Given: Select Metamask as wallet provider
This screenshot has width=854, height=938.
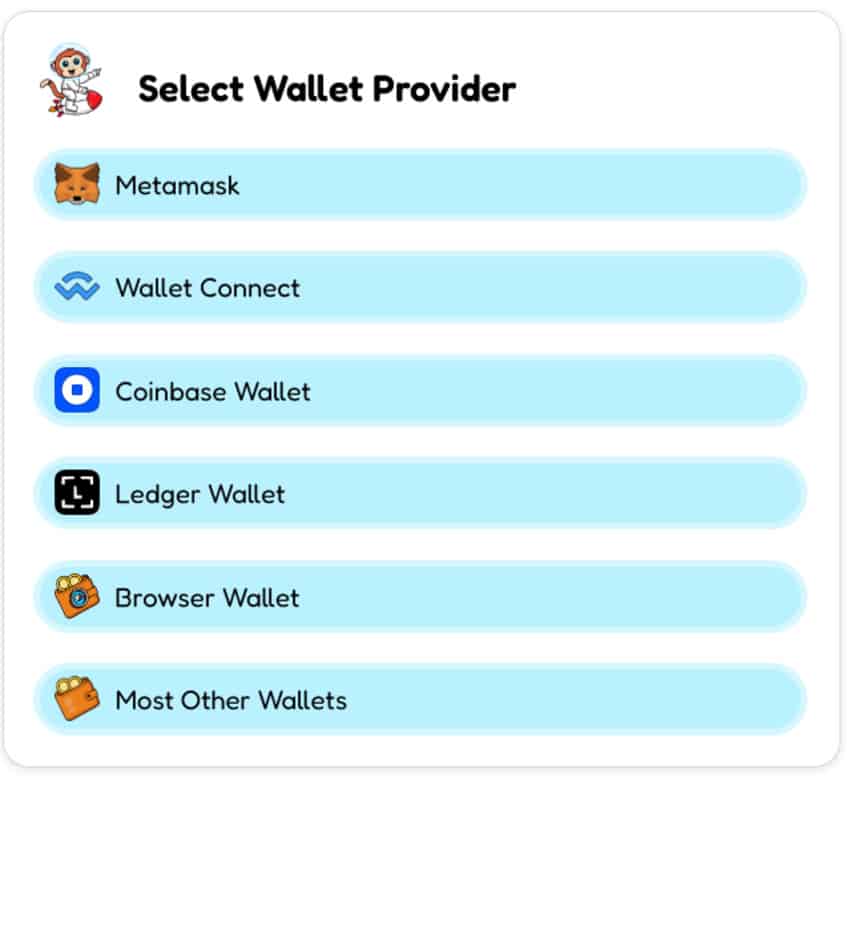Looking at the screenshot, I should click(420, 185).
